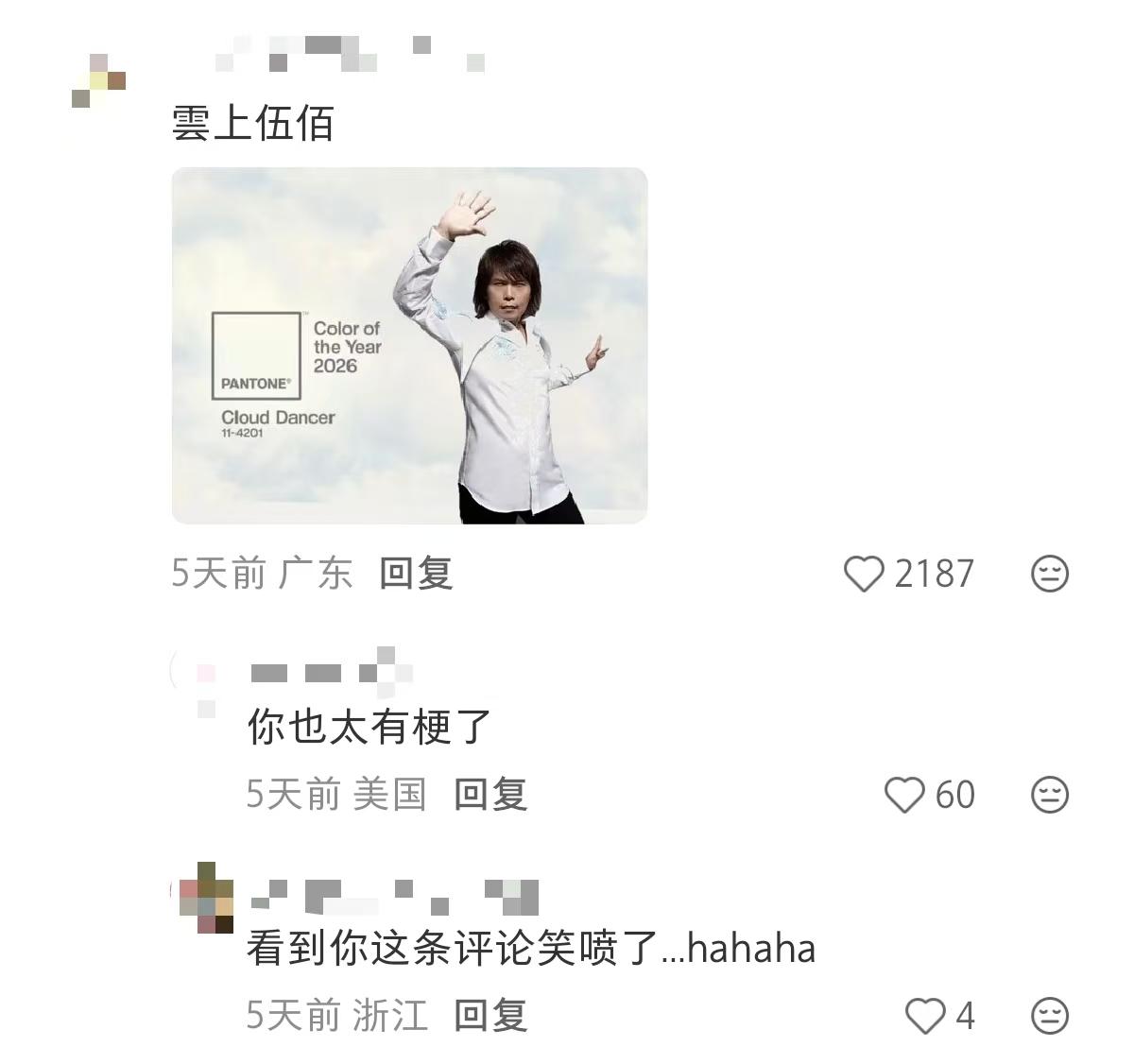Dislike the 笑喷了 hahaha comment

[1049, 1016]
